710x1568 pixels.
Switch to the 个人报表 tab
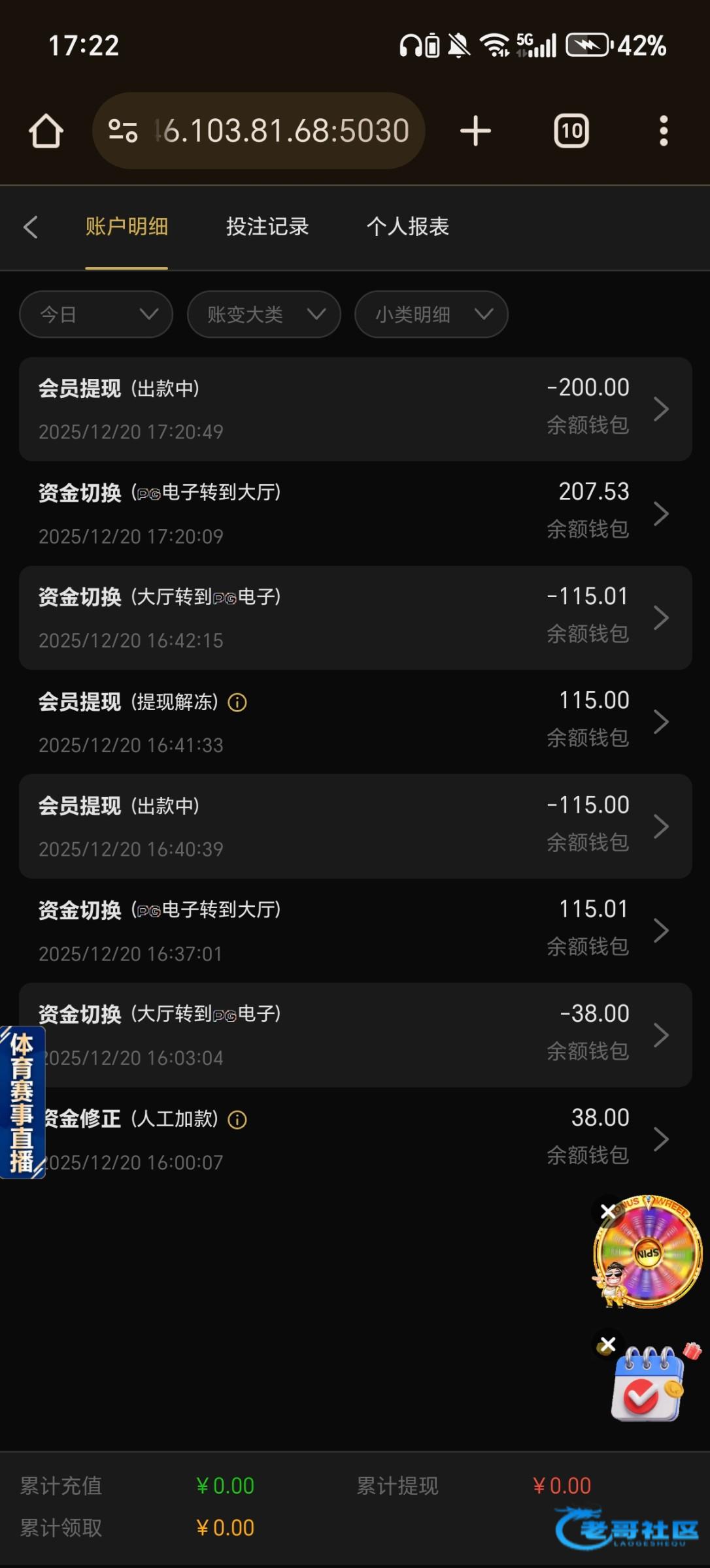[x=407, y=227]
